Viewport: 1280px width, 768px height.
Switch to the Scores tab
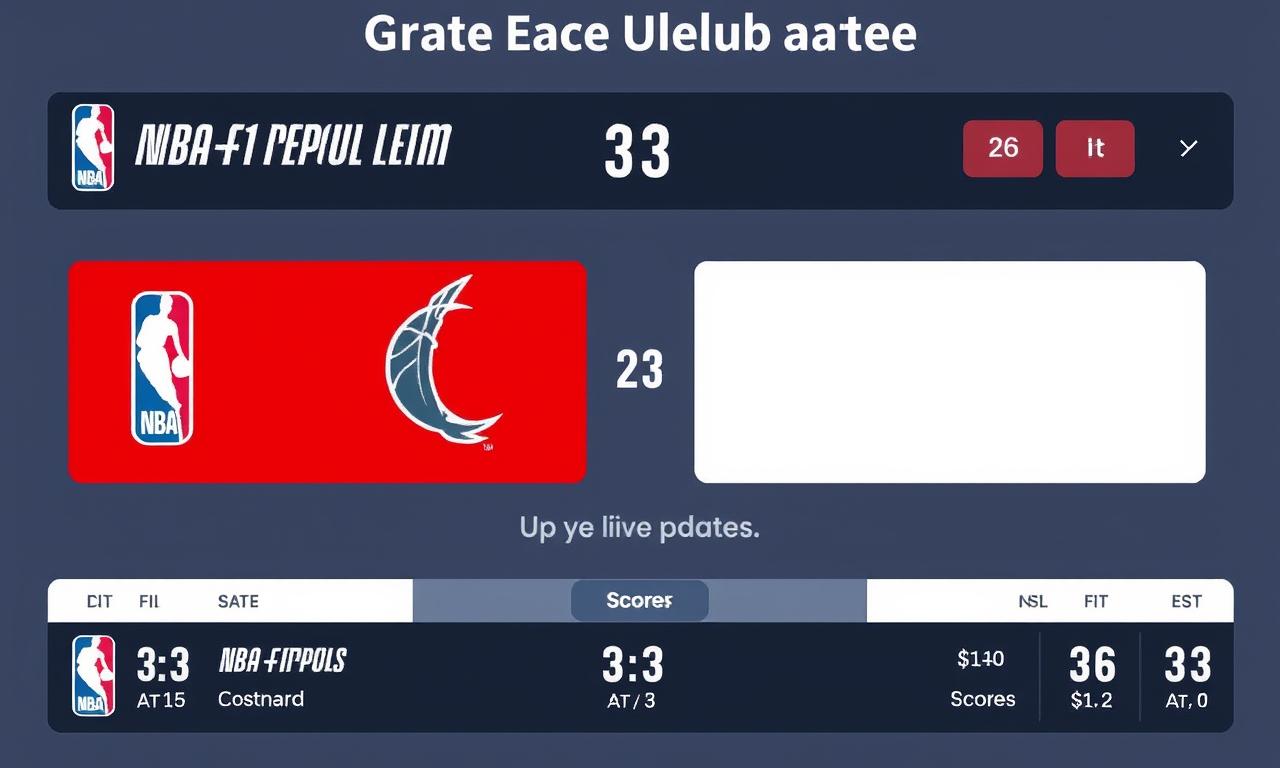639,601
